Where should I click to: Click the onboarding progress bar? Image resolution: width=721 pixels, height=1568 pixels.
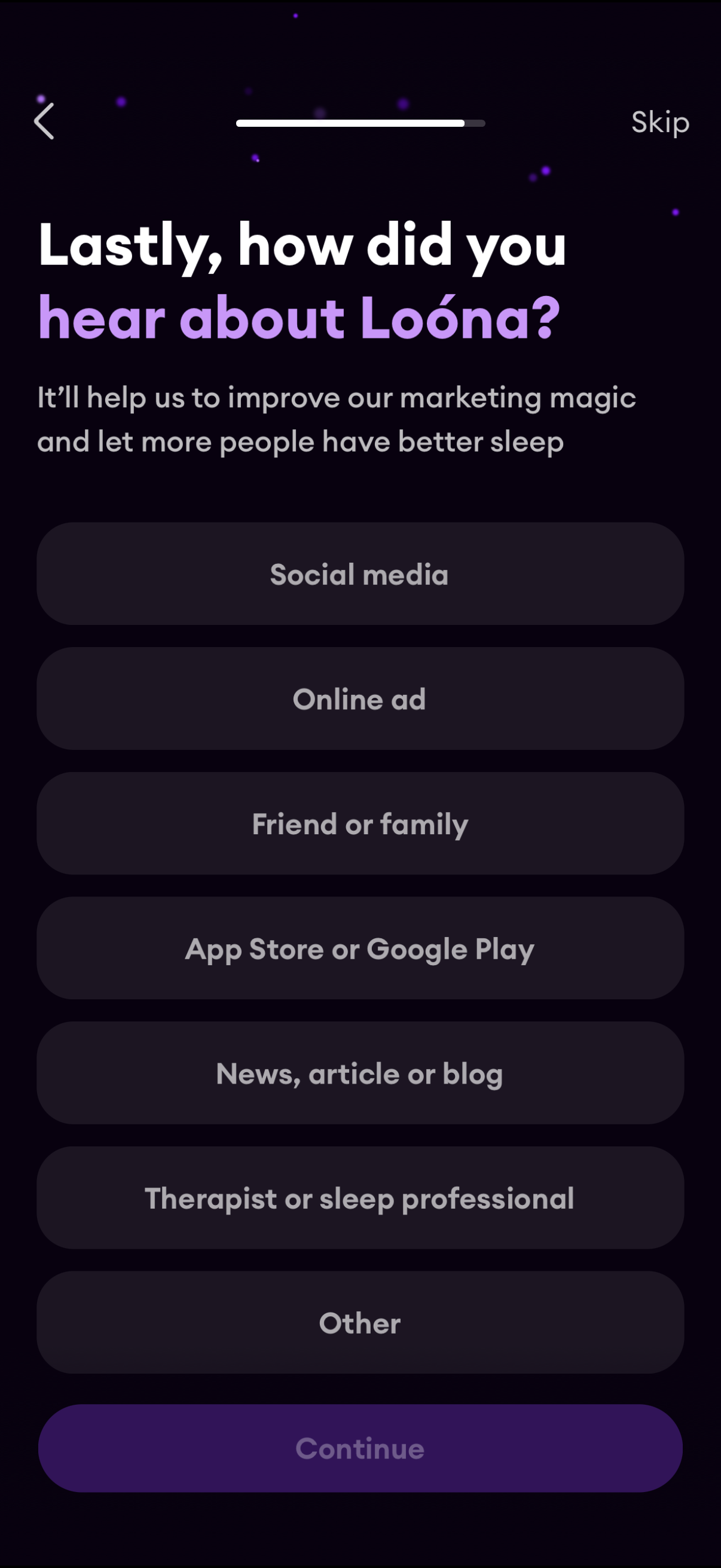pos(360,122)
